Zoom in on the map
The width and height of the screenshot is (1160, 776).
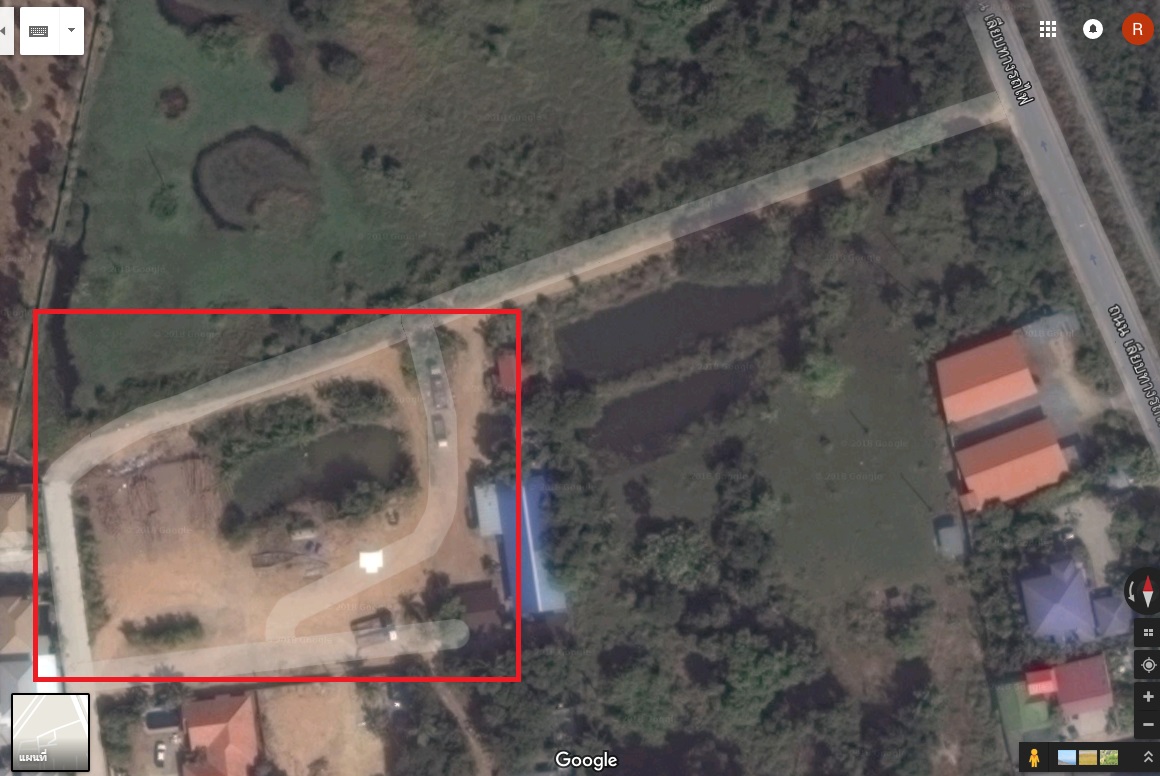coord(1148,697)
